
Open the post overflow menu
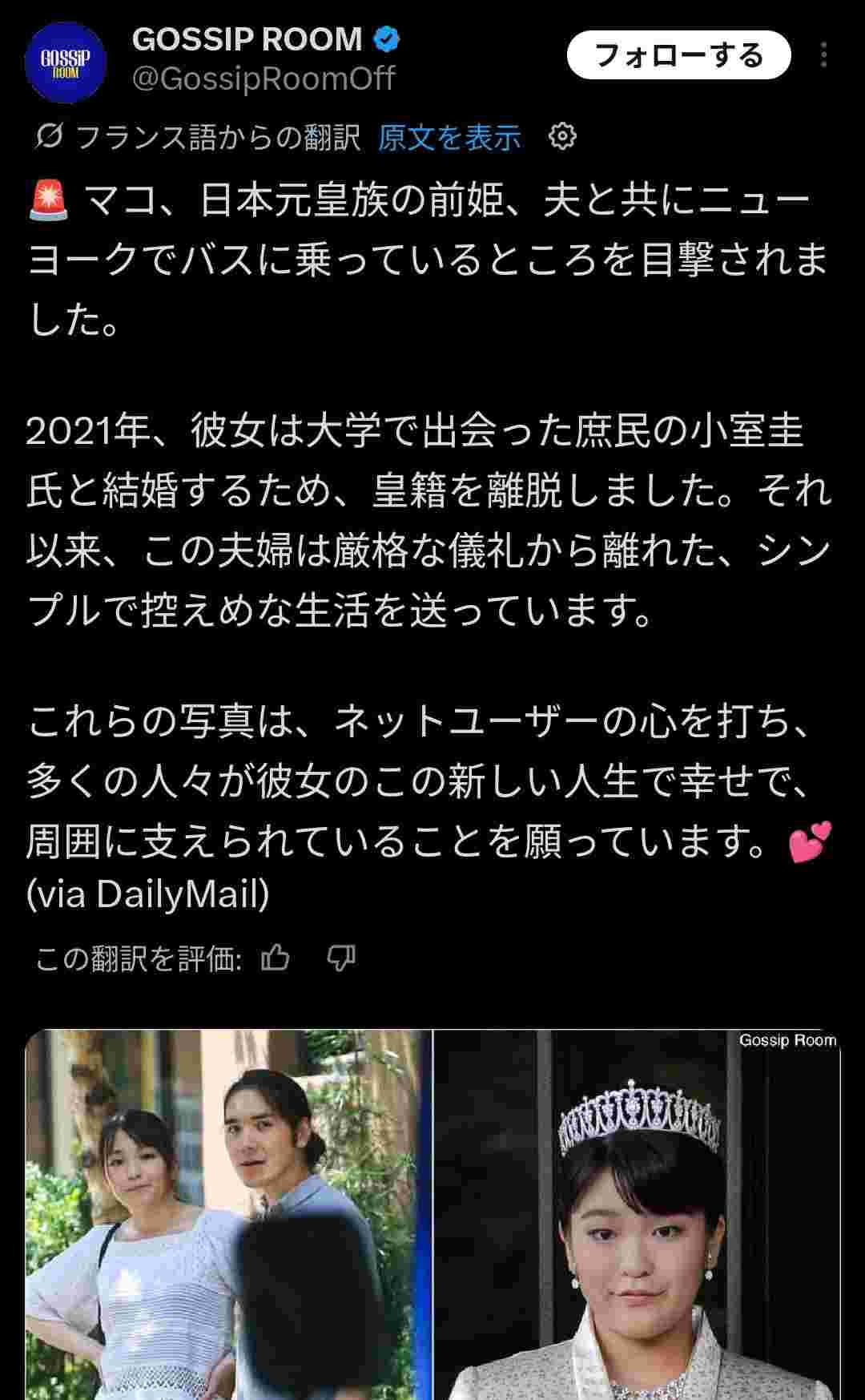click(x=823, y=55)
